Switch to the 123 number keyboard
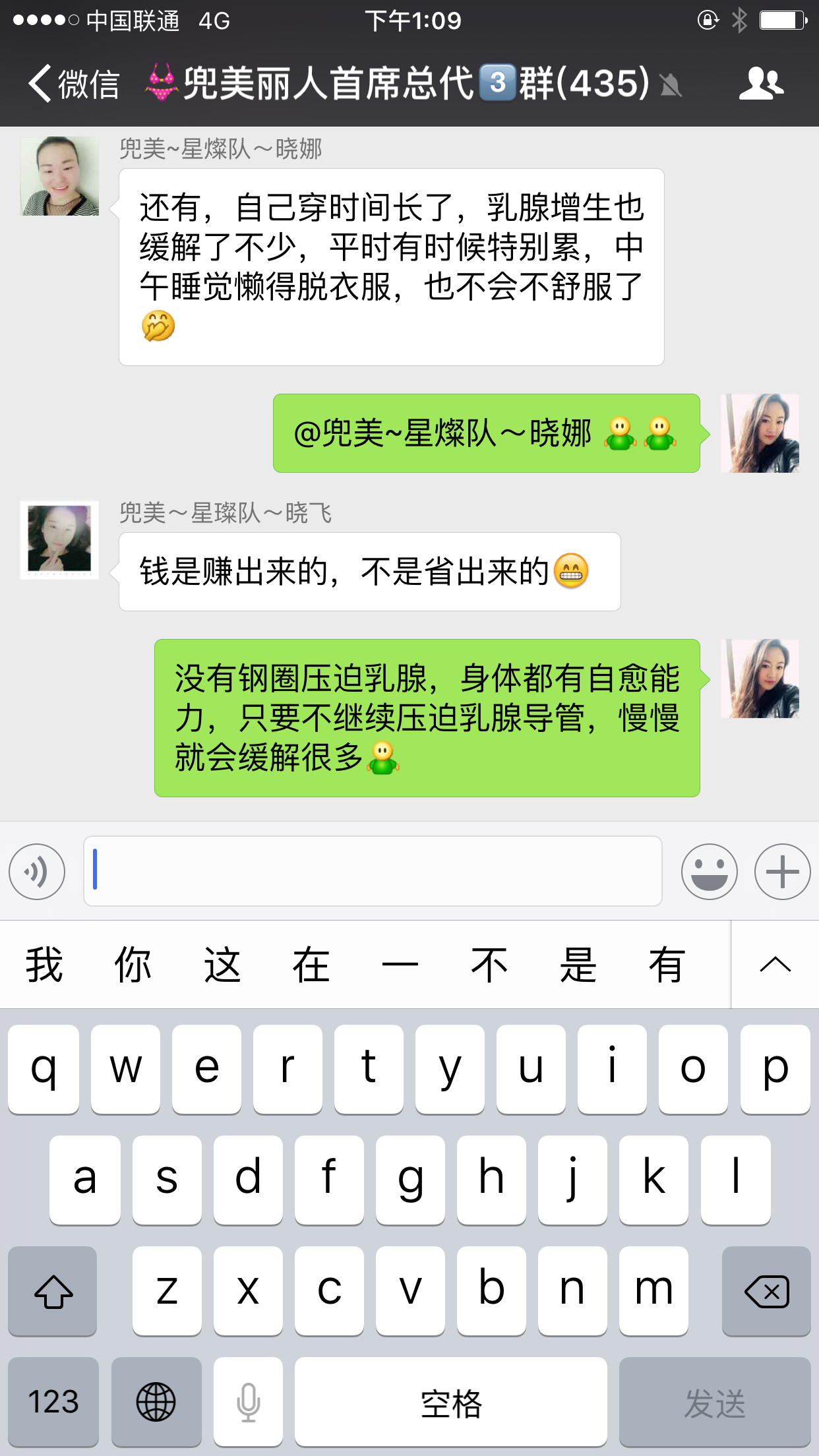 [53, 1401]
